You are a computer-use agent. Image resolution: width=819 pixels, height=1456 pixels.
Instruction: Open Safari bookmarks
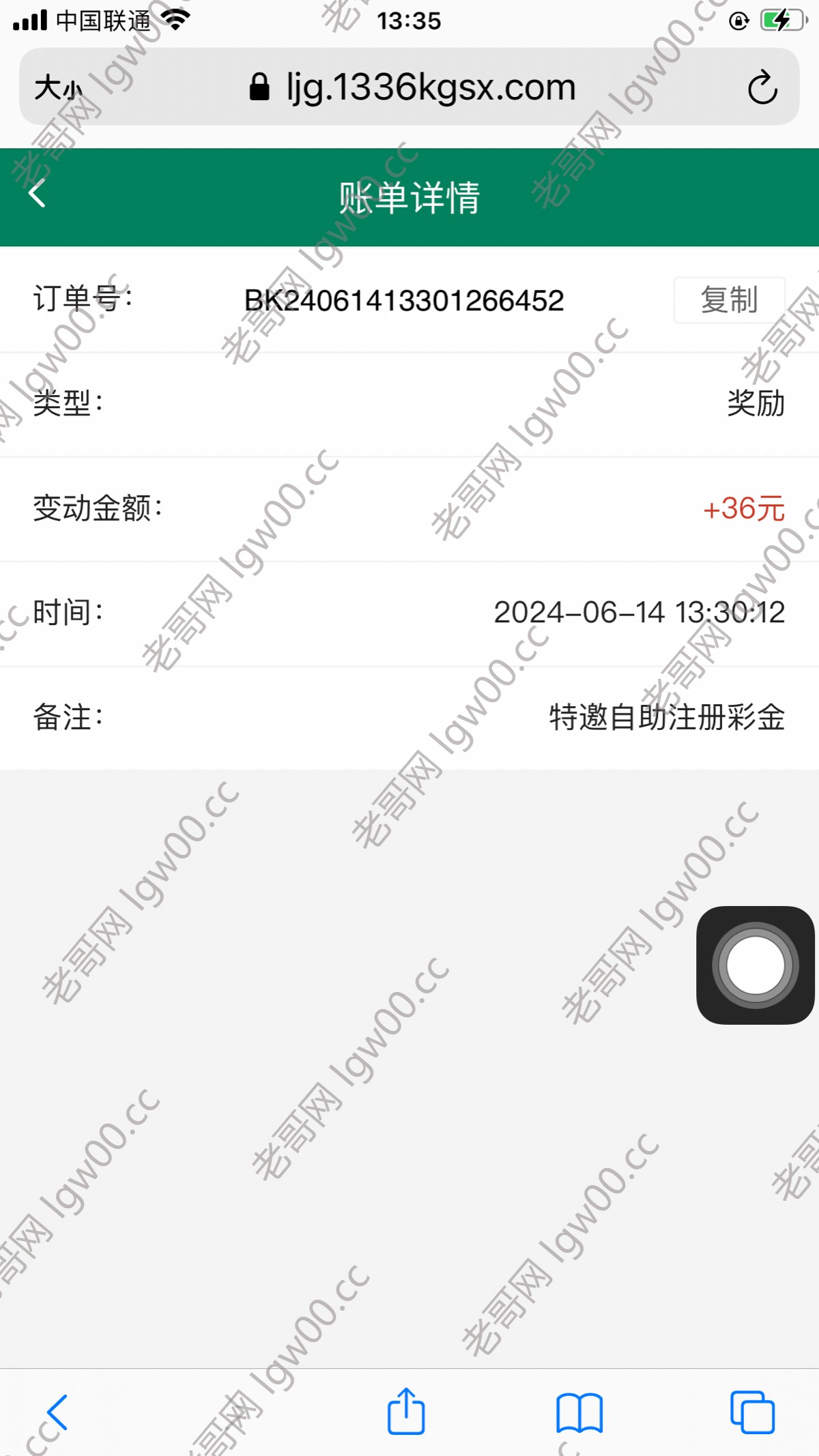[579, 1412]
